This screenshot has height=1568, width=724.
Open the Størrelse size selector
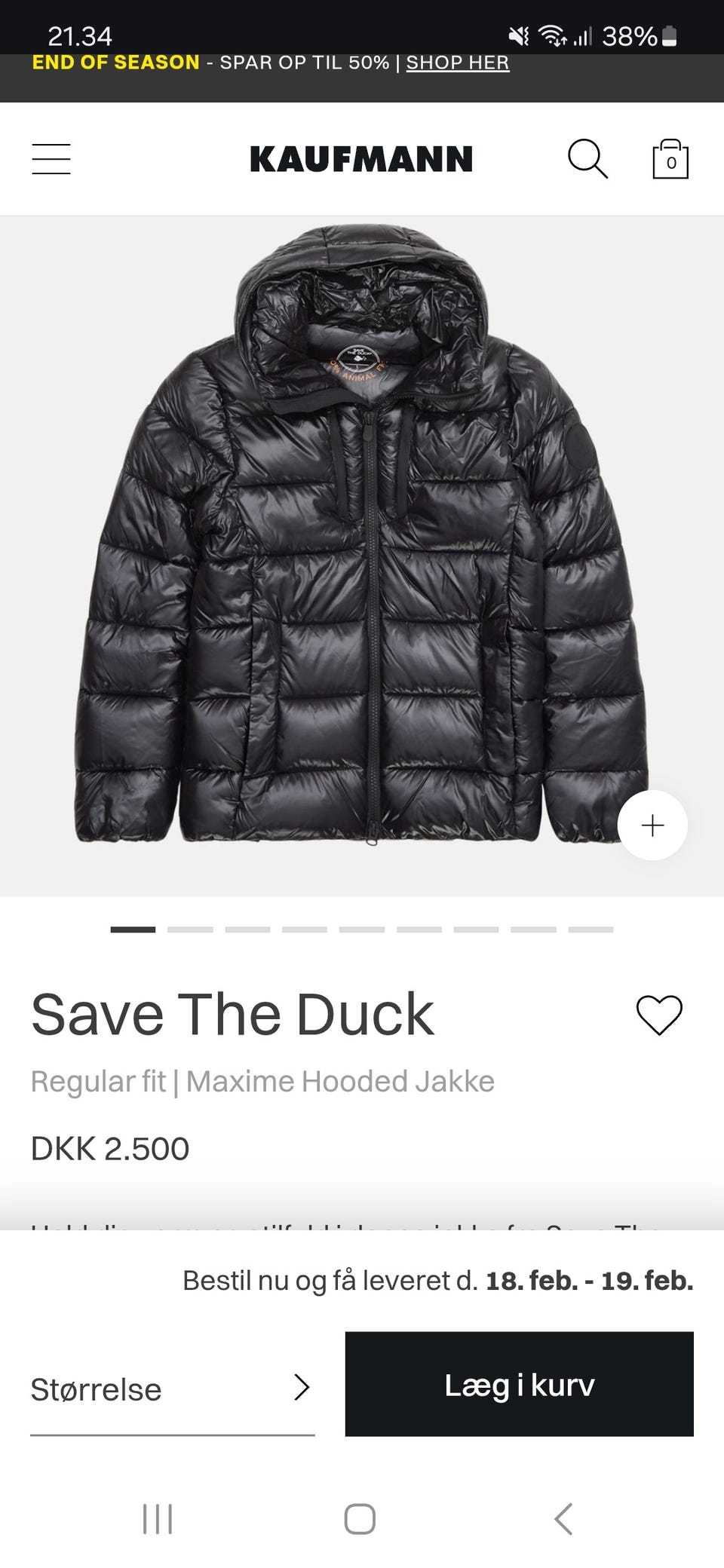tap(172, 1389)
